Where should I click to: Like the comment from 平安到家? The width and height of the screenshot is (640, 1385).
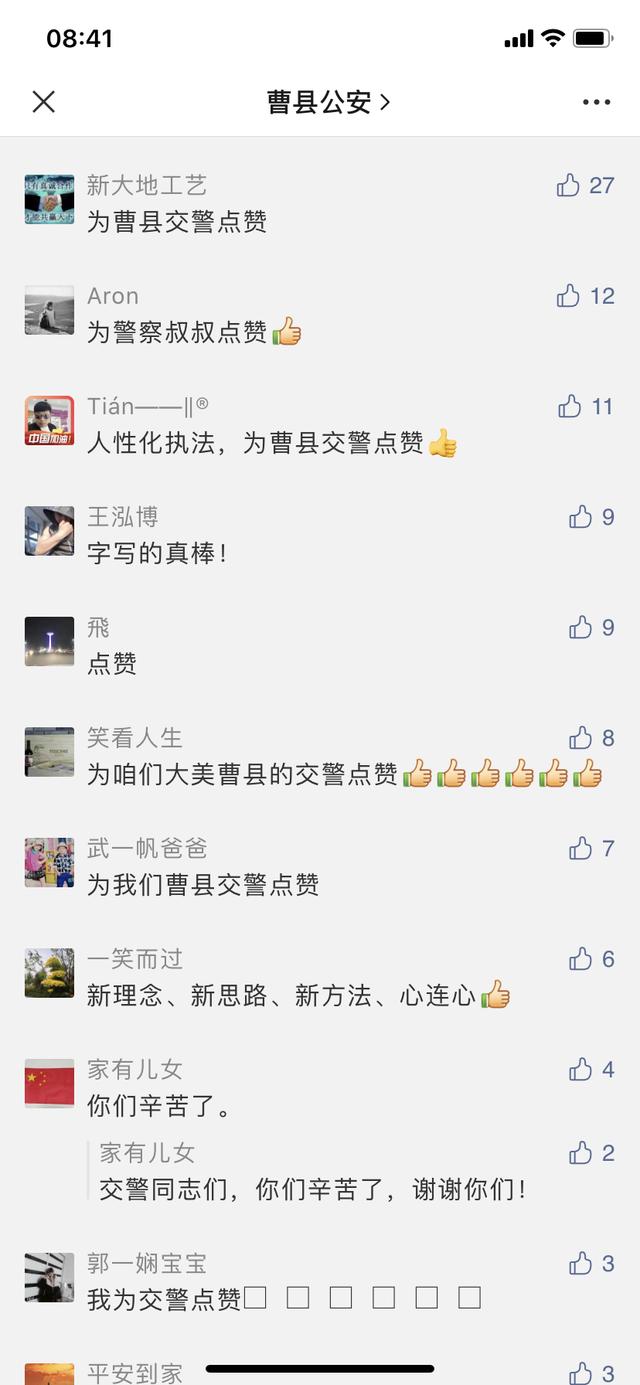[581, 1373]
